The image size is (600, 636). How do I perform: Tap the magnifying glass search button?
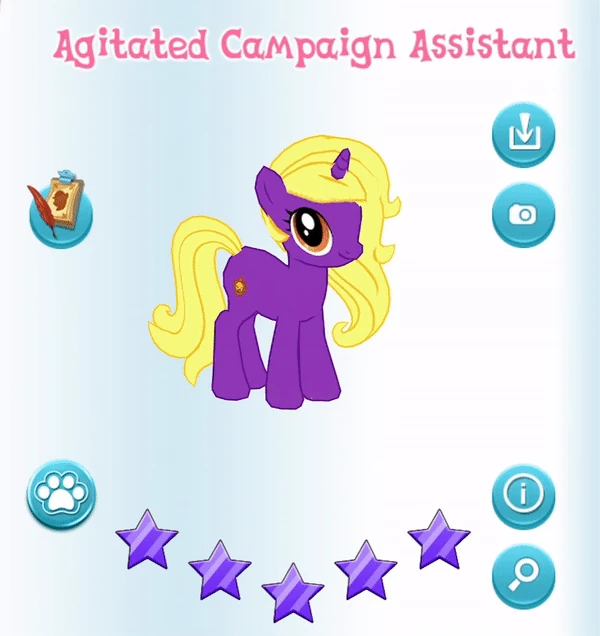523,574
